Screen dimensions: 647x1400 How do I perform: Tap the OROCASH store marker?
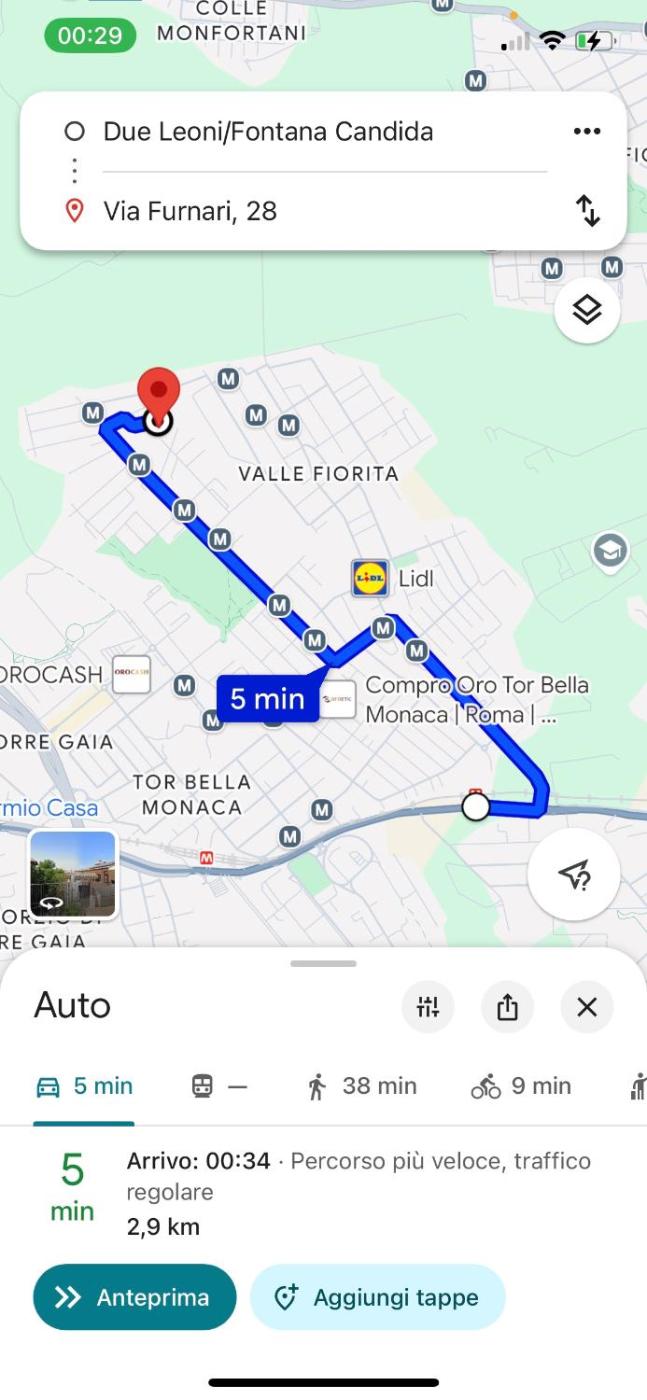[x=132, y=673]
